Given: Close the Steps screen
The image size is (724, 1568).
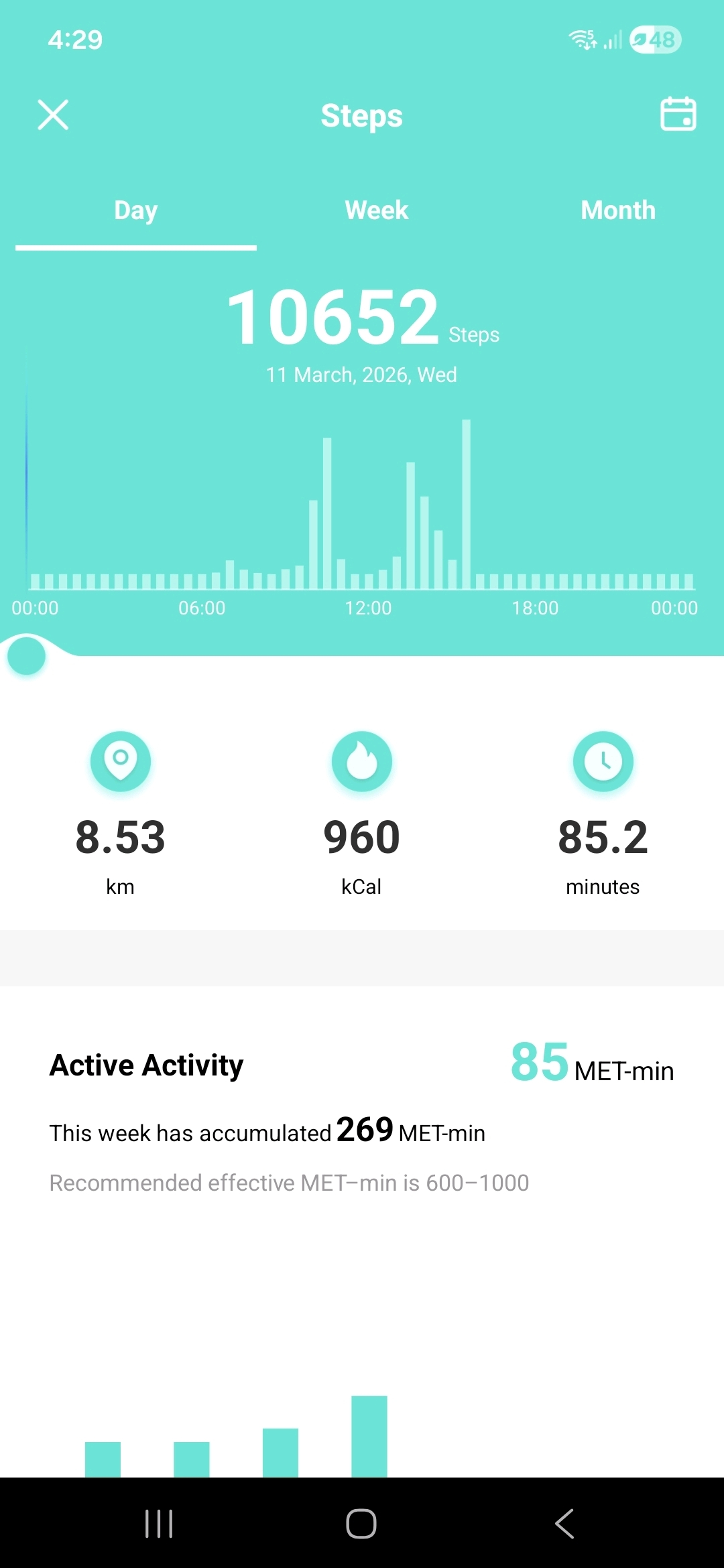Looking at the screenshot, I should click(x=53, y=115).
